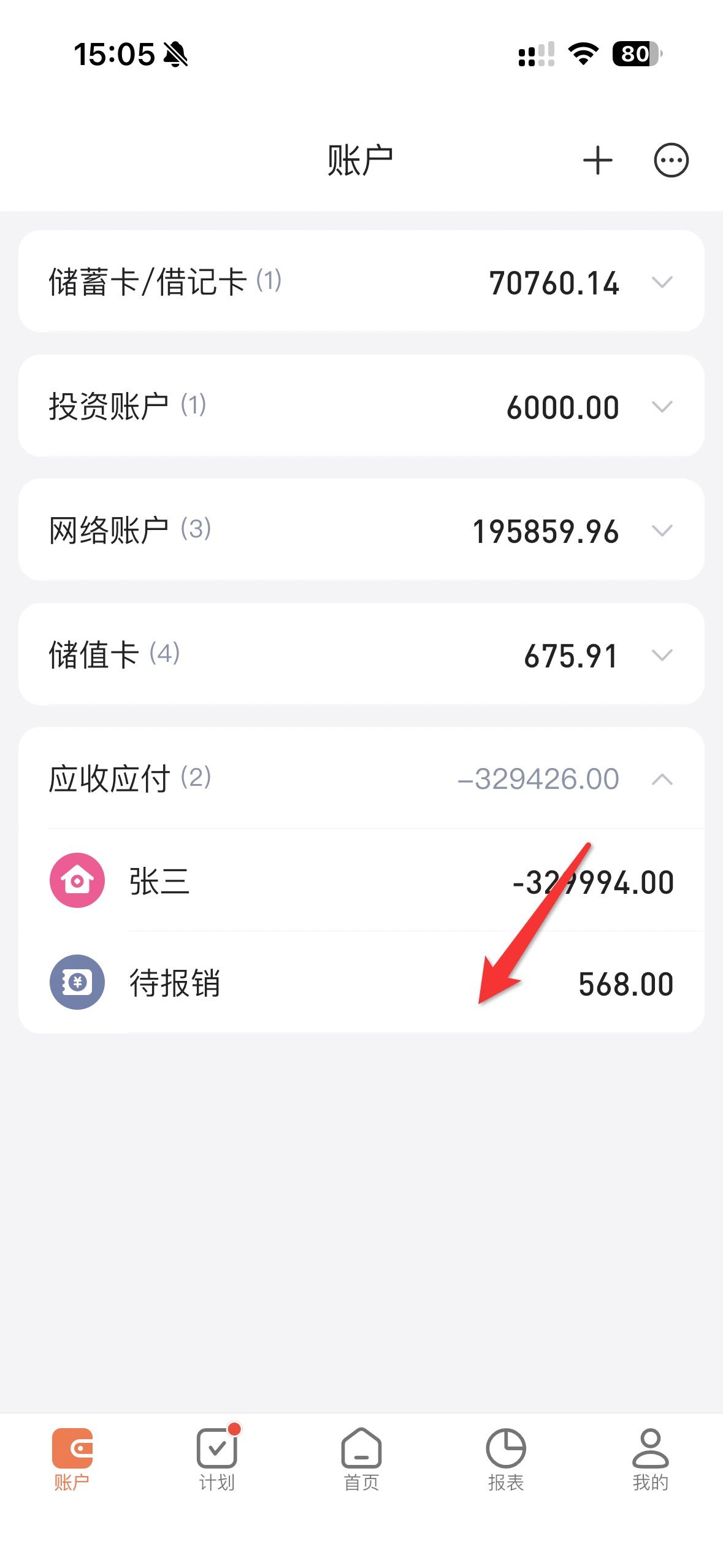Open the 张三 account
The height and width of the screenshot is (1568, 723).
click(361, 881)
